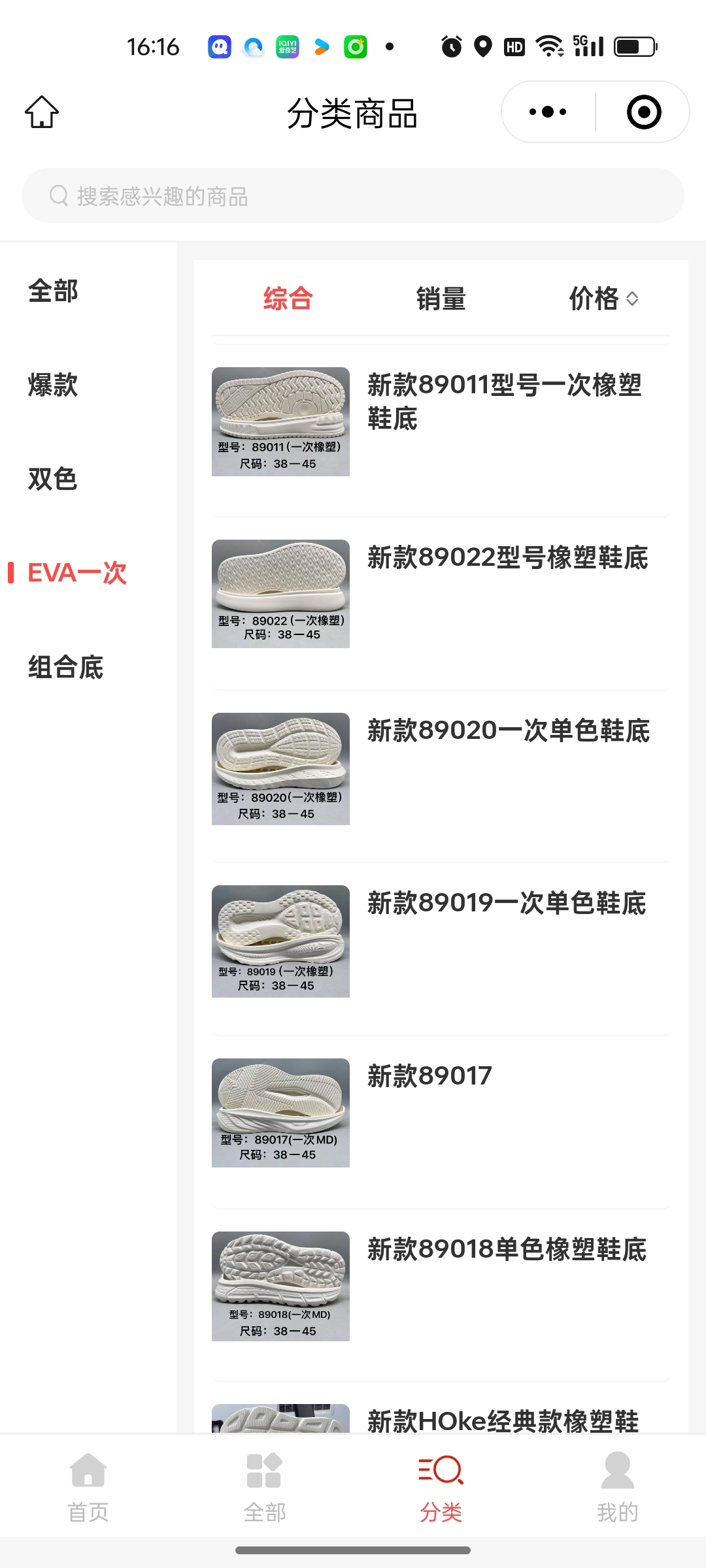Open the 组合底 category
Viewport: 706px width, 1568px height.
65,667
